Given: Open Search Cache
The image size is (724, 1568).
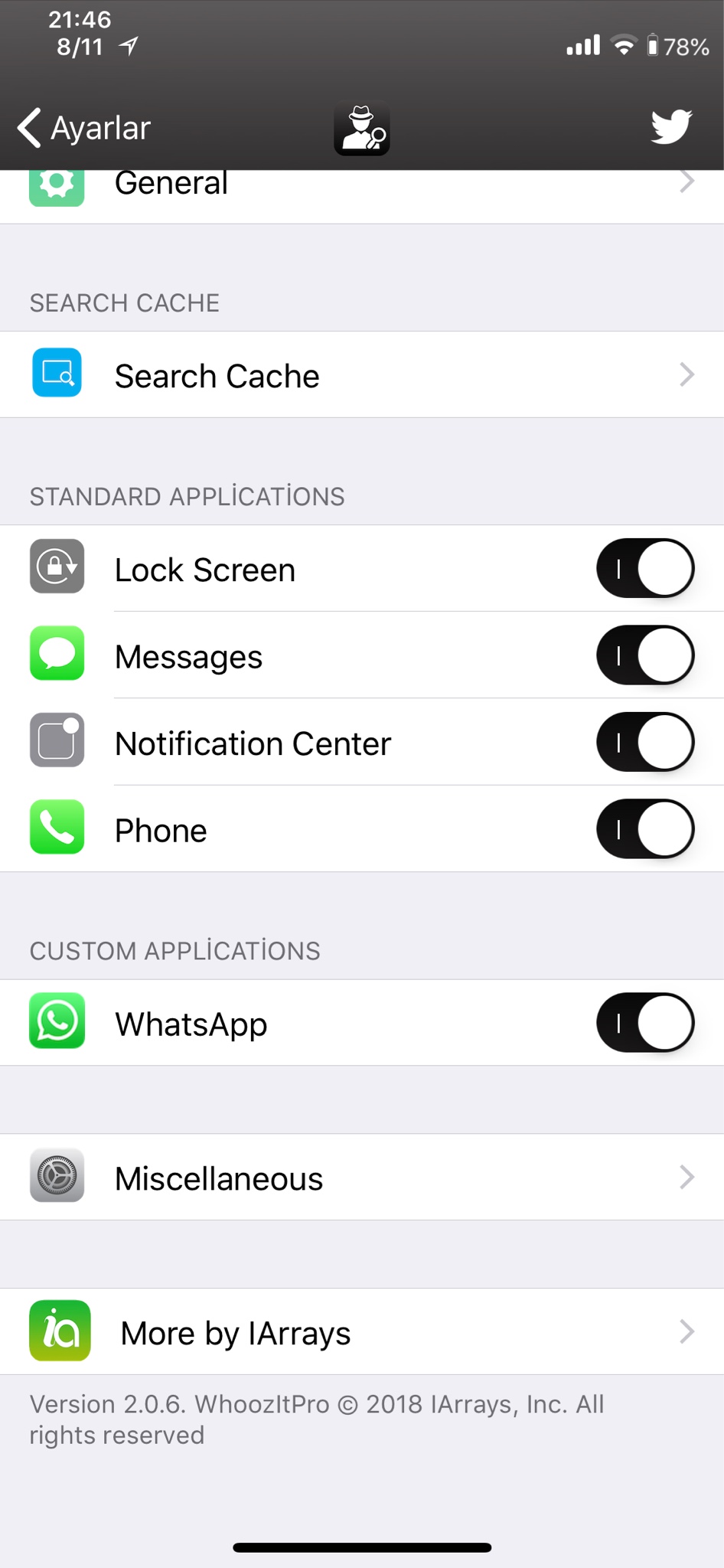Looking at the screenshot, I should tap(361, 375).
